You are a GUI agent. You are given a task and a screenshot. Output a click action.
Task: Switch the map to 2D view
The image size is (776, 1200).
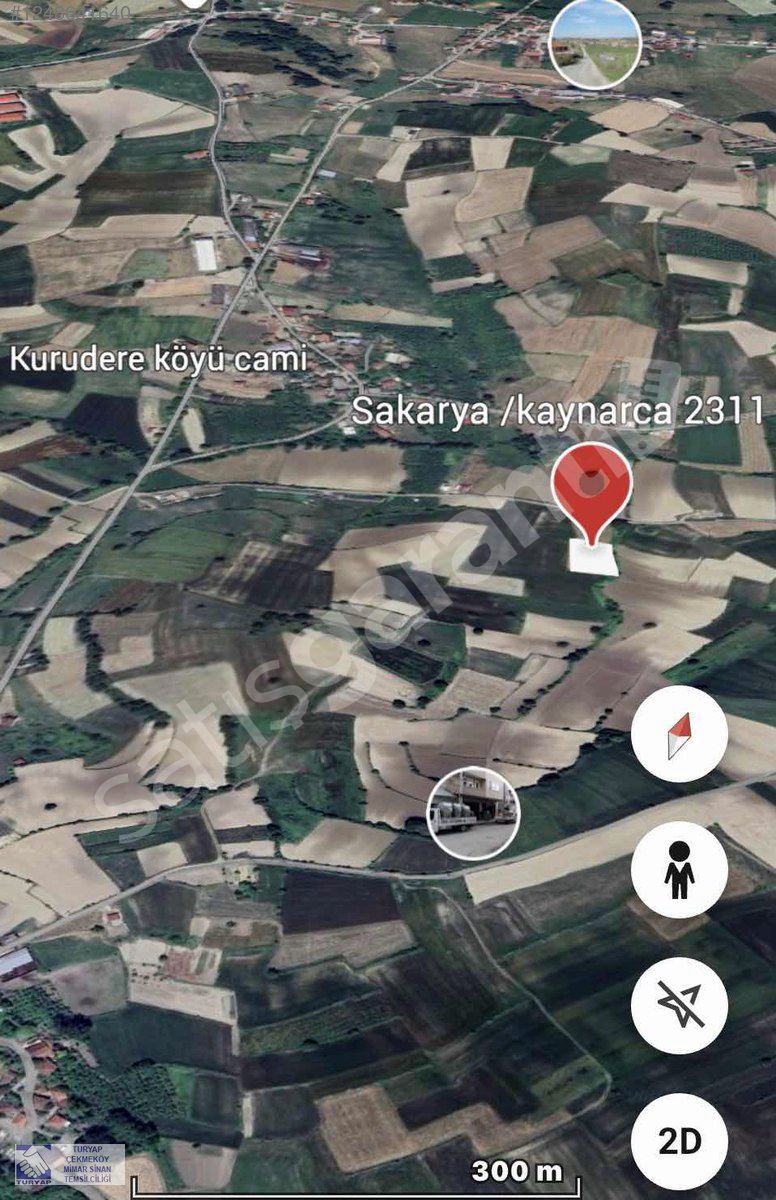pyautogui.click(x=679, y=1140)
